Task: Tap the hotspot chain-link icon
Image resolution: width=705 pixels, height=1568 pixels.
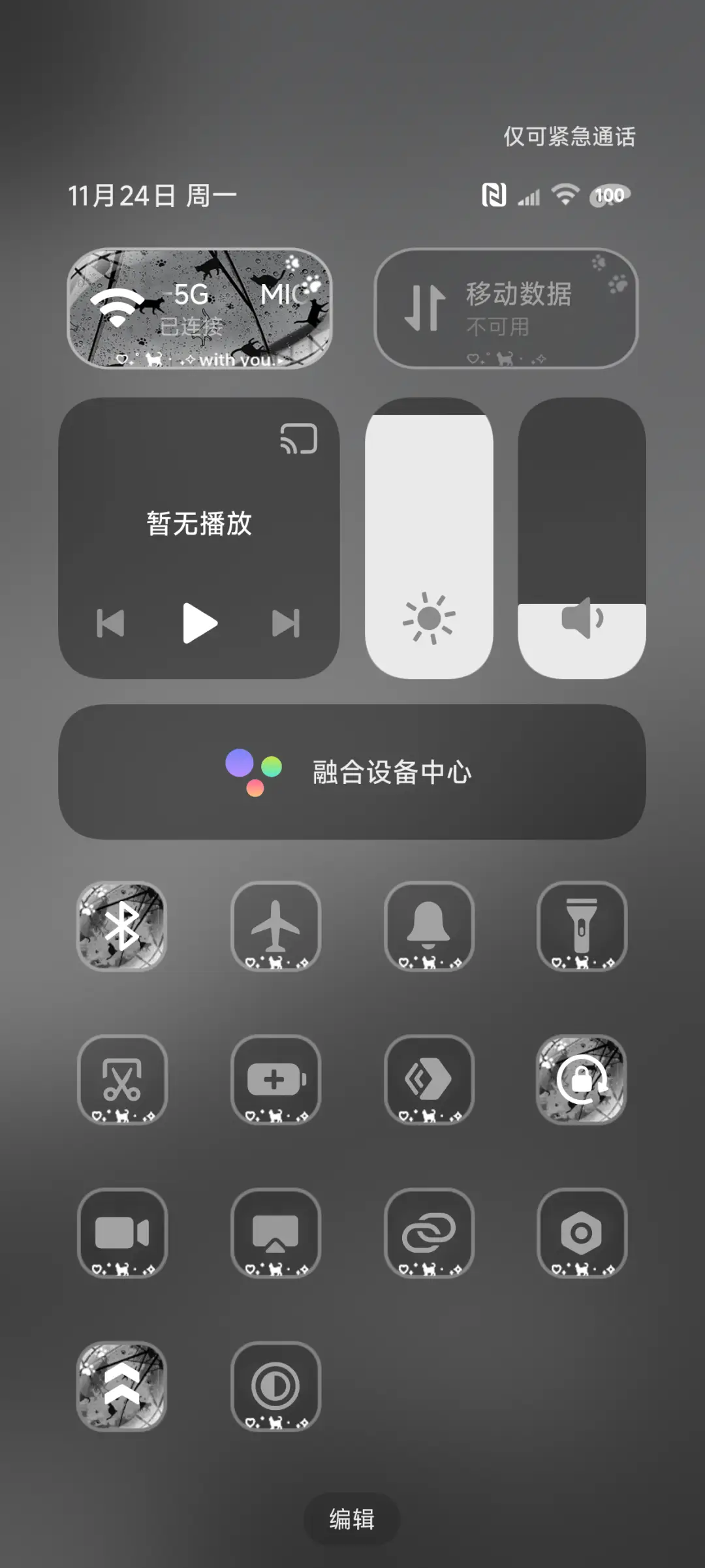Action: [x=430, y=1234]
